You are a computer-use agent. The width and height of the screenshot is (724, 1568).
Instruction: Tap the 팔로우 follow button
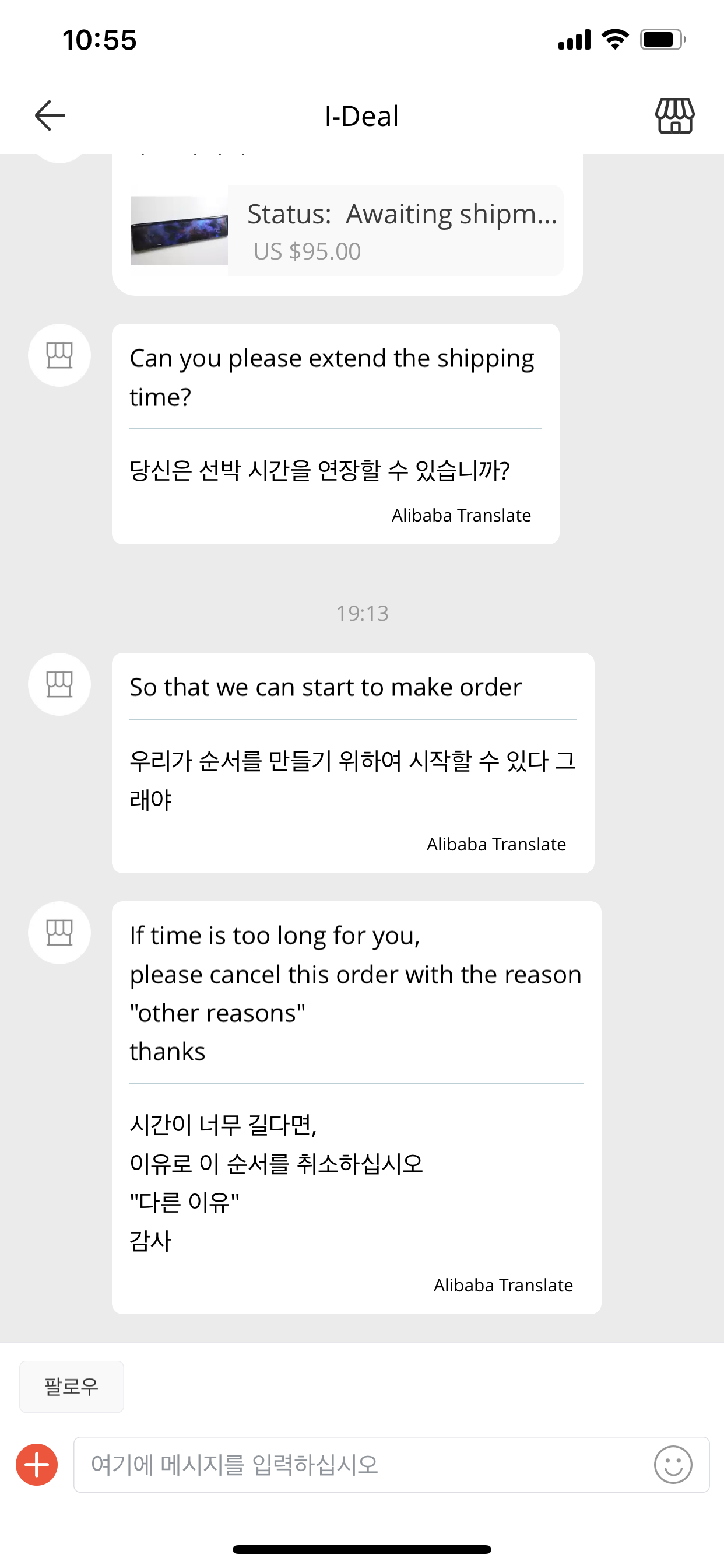click(72, 1387)
